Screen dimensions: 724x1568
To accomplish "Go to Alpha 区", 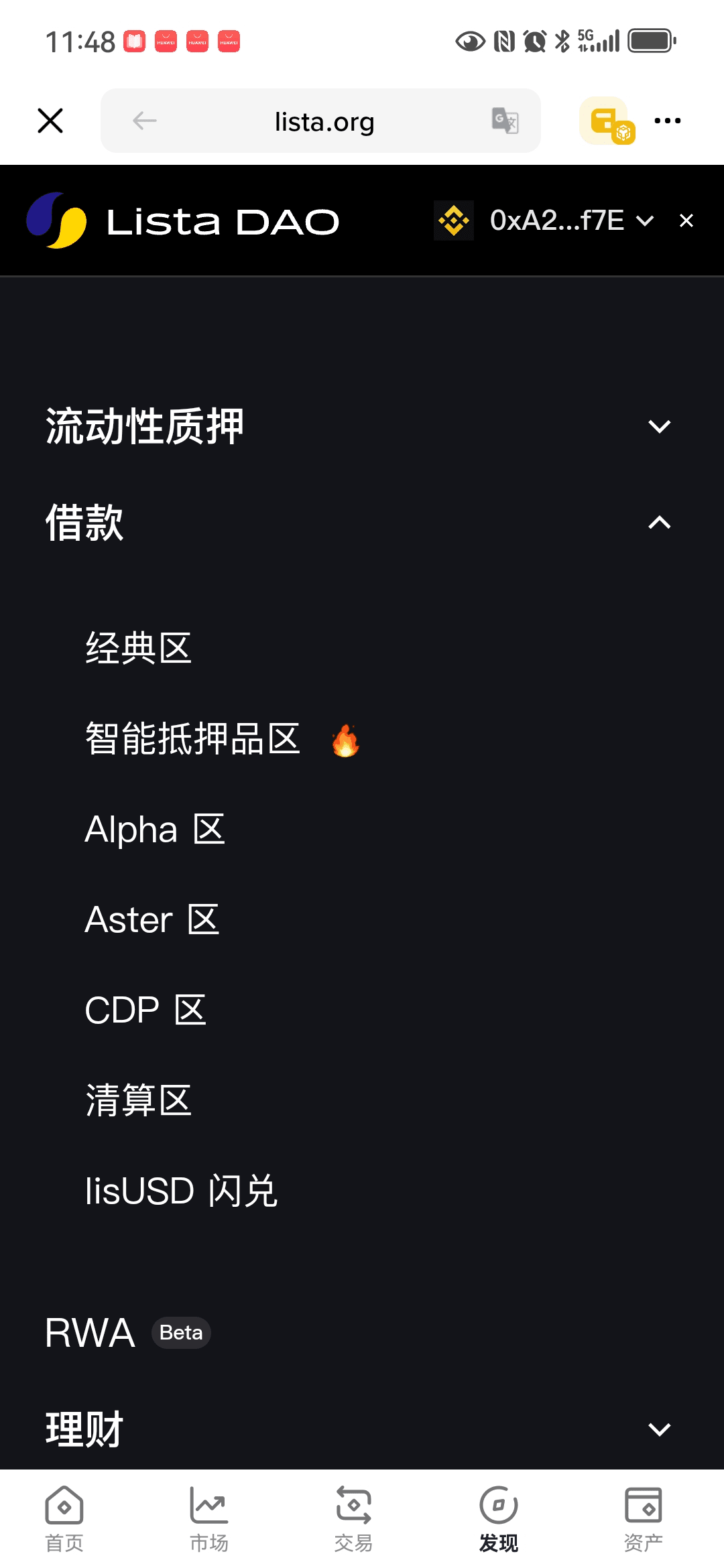I will click(154, 830).
